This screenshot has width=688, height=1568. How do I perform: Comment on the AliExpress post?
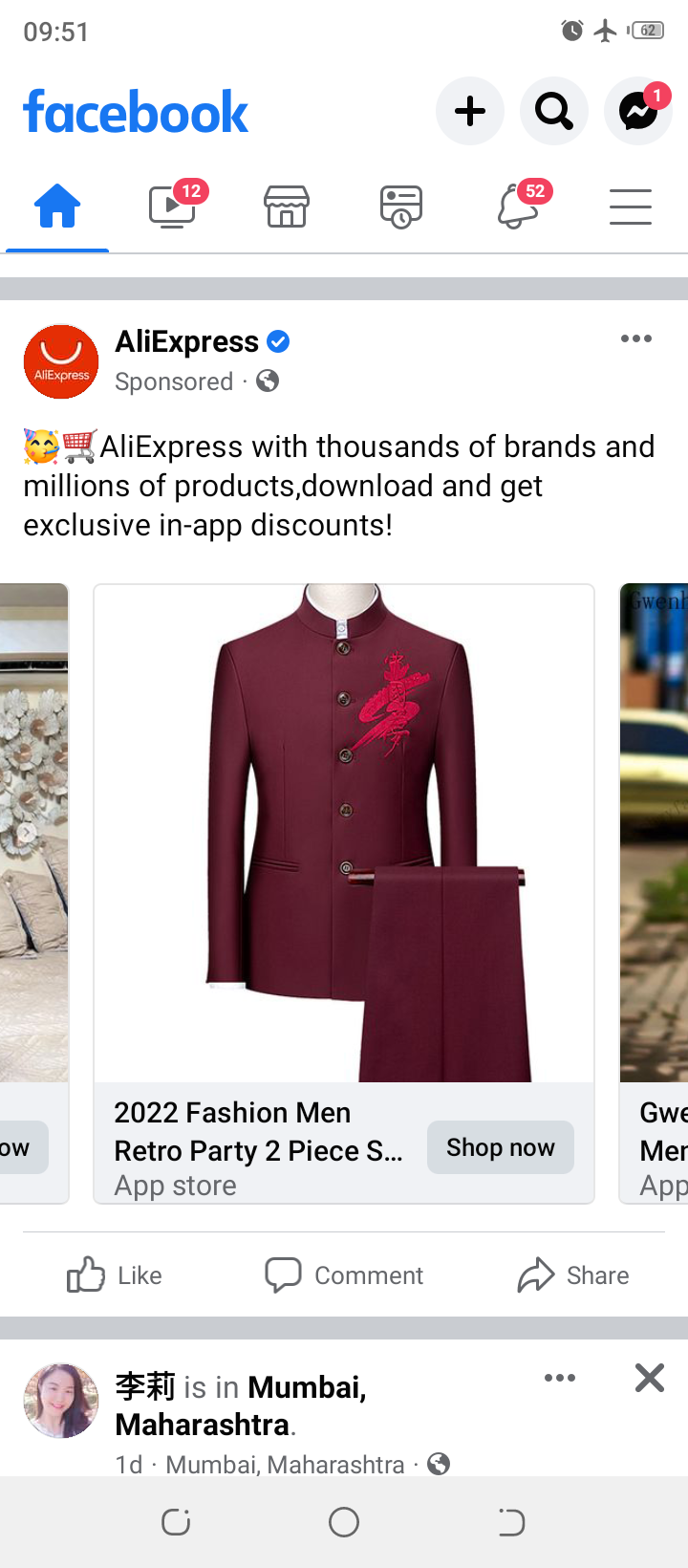click(x=344, y=1275)
